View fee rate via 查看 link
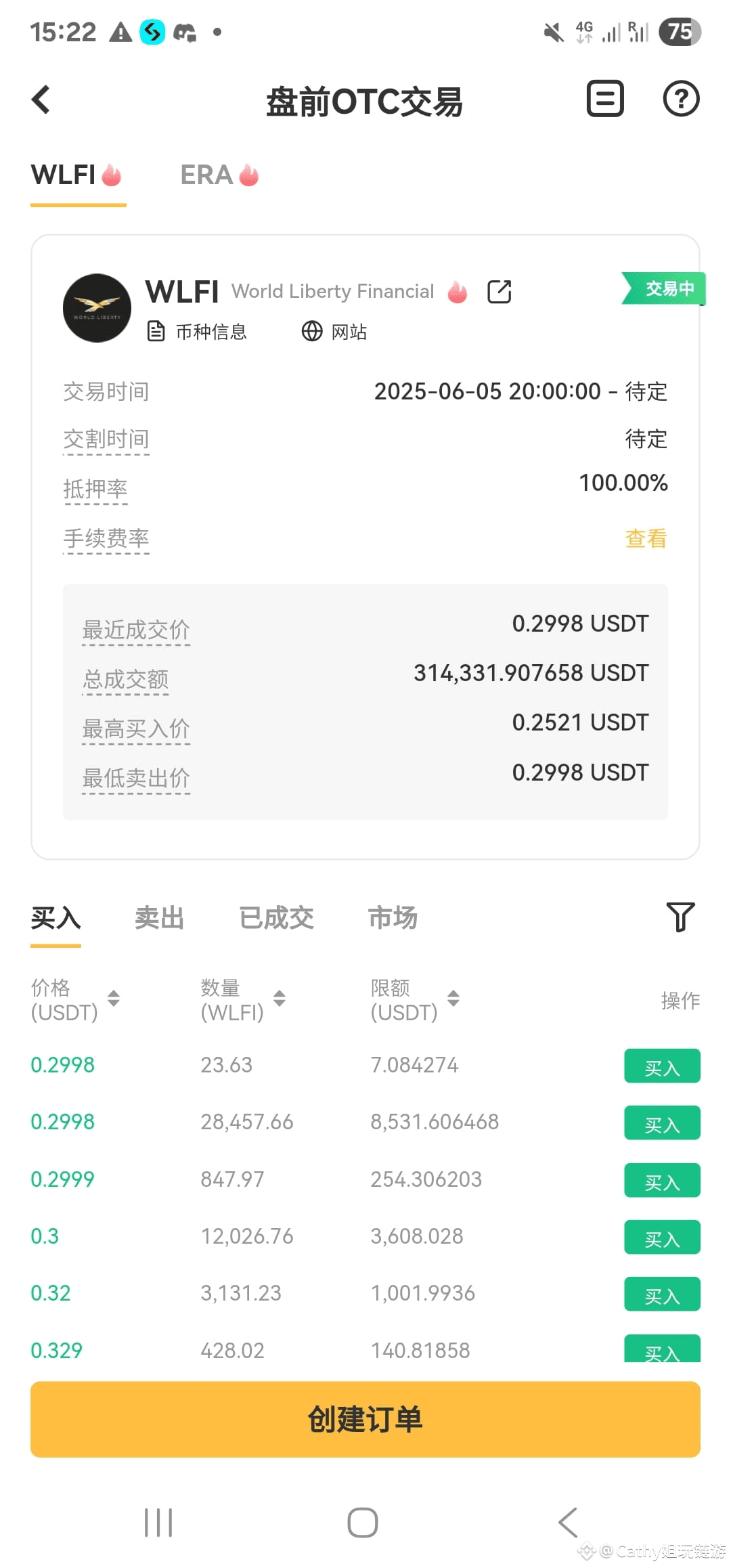731x1568 pixels. pyautogui.click(x=644, y=539)
